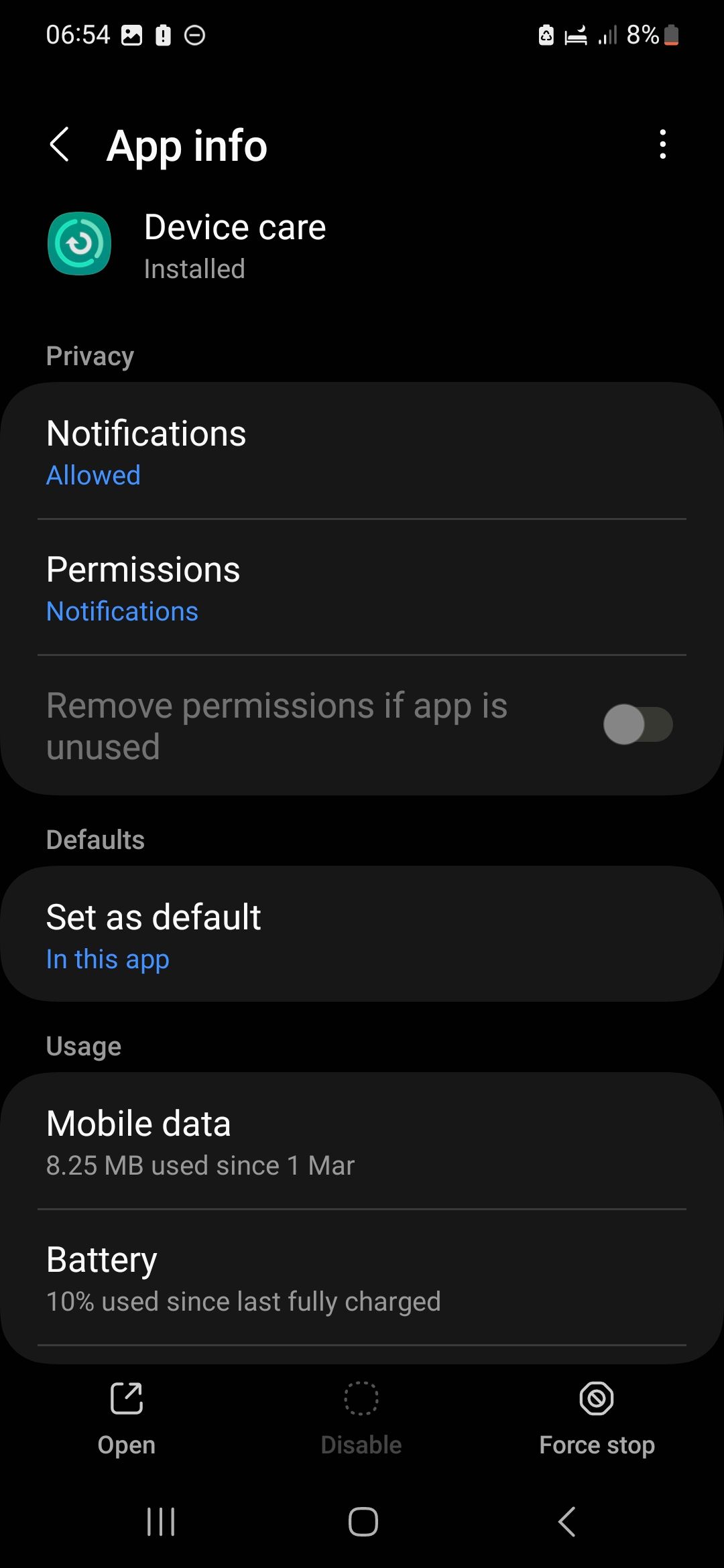View Mobile data usage since 1 Mar
The height and width of the screenshot is (1568, 724).
[362, 1140]
